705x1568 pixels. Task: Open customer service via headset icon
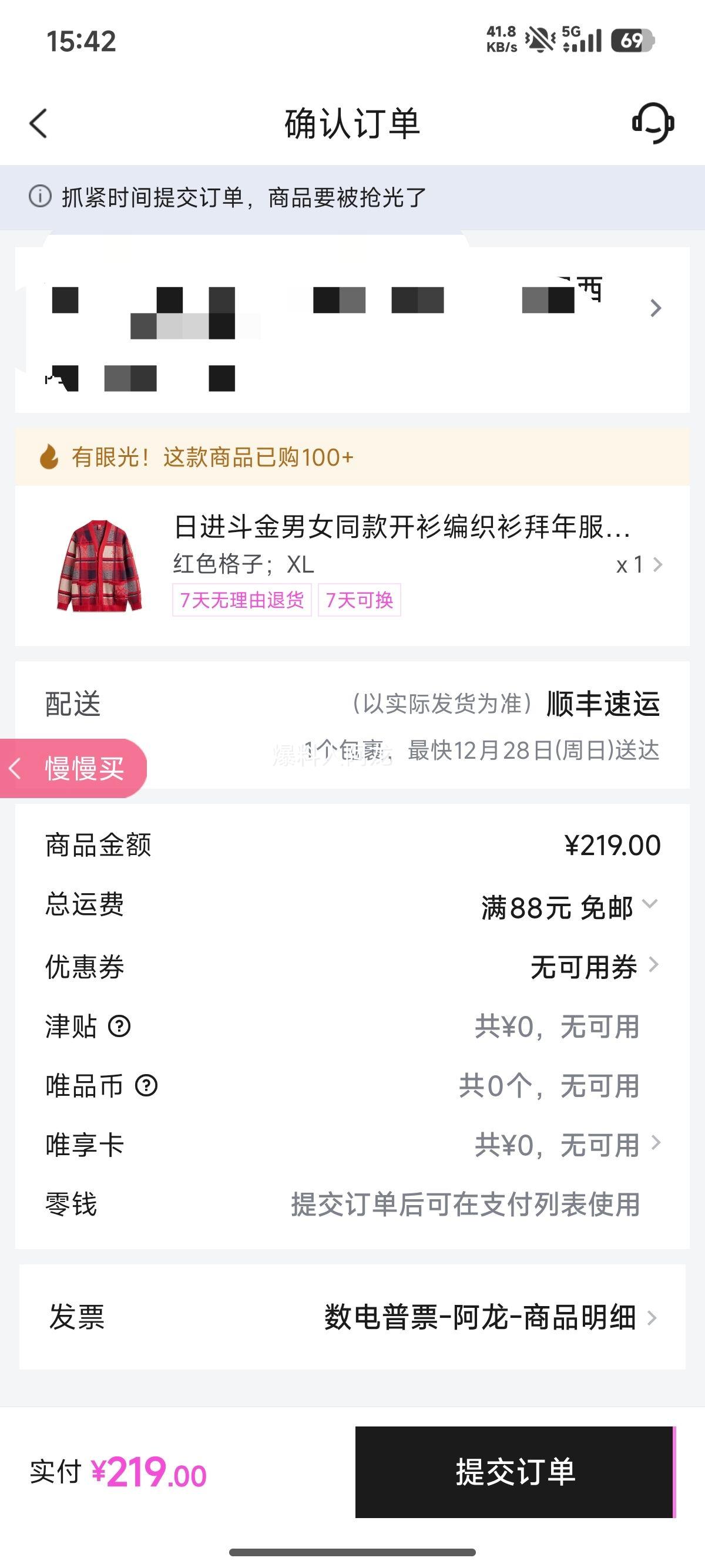(653, 123)
